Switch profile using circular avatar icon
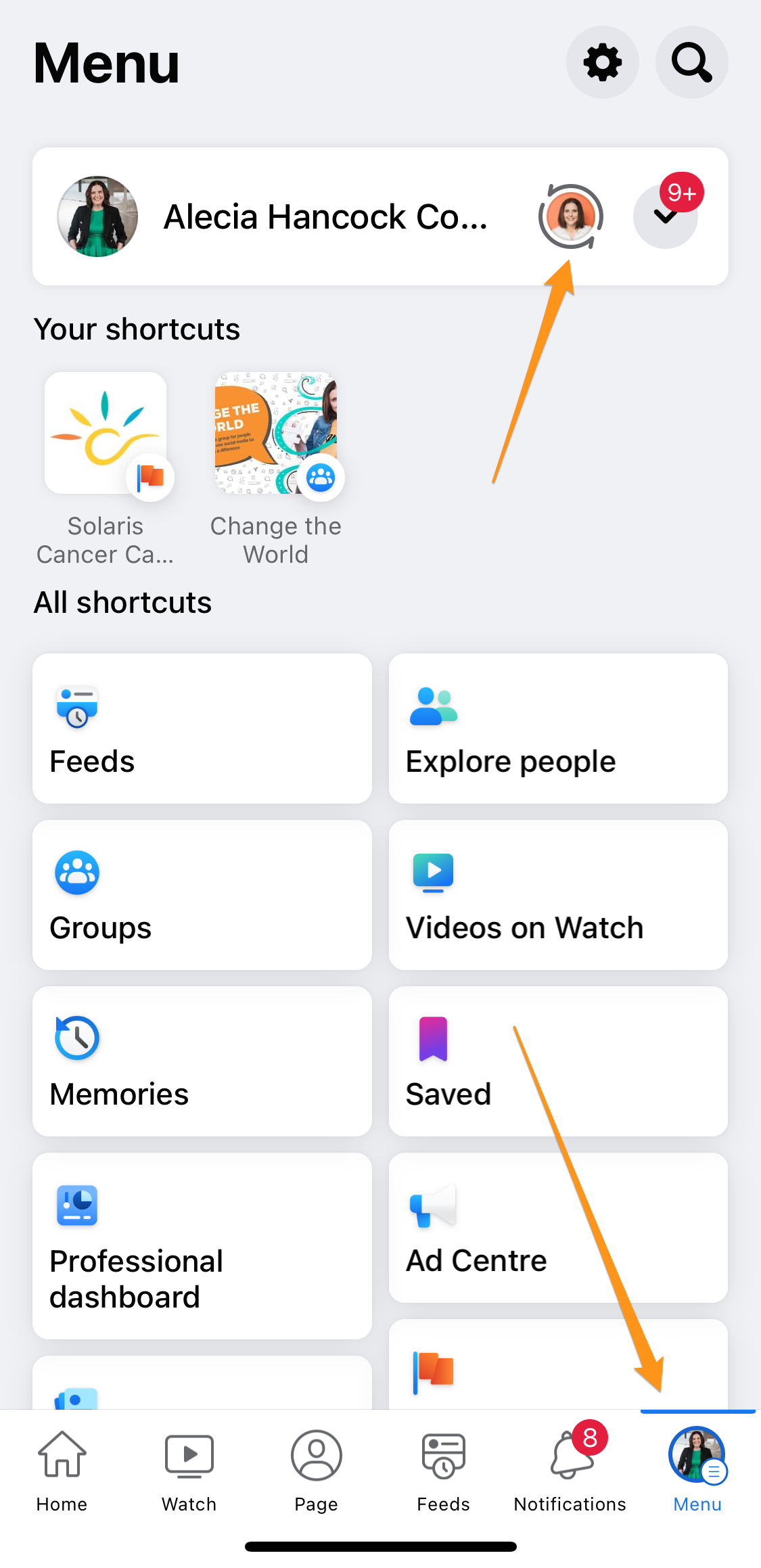The width and height of the screenshot is (761, 1568). point(571,216)
